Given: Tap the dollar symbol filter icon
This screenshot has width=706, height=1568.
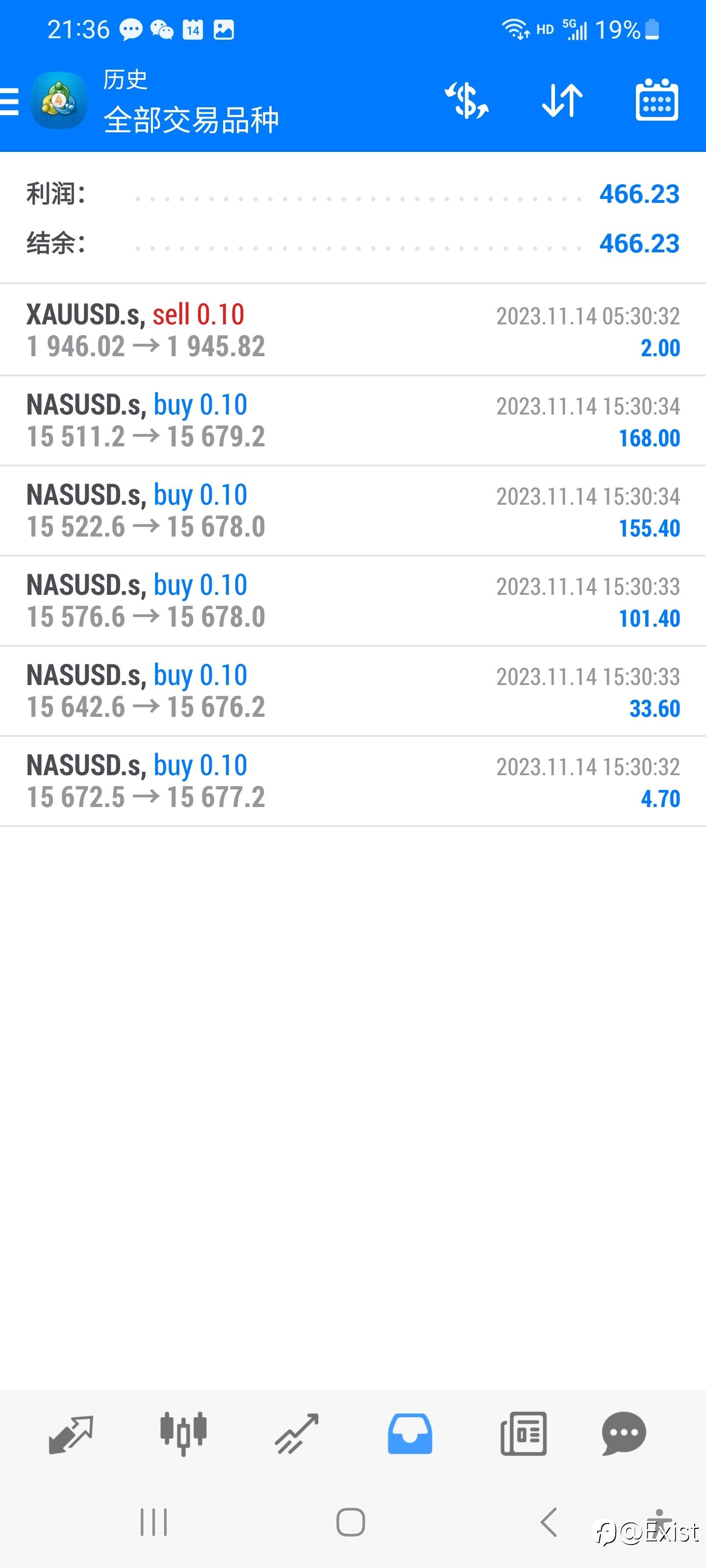Looking at the screenshot, I should coord(467,100).
